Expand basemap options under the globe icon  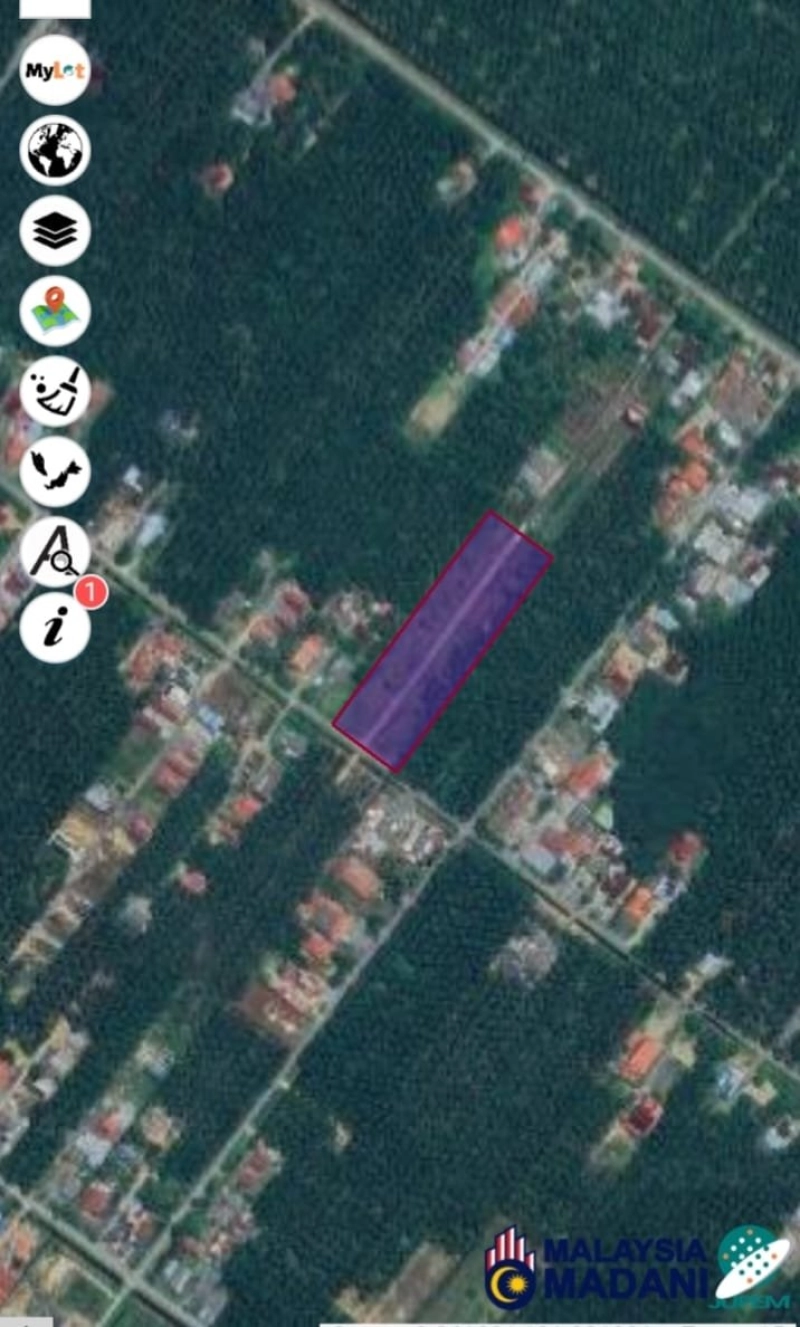tap(53, 150)
